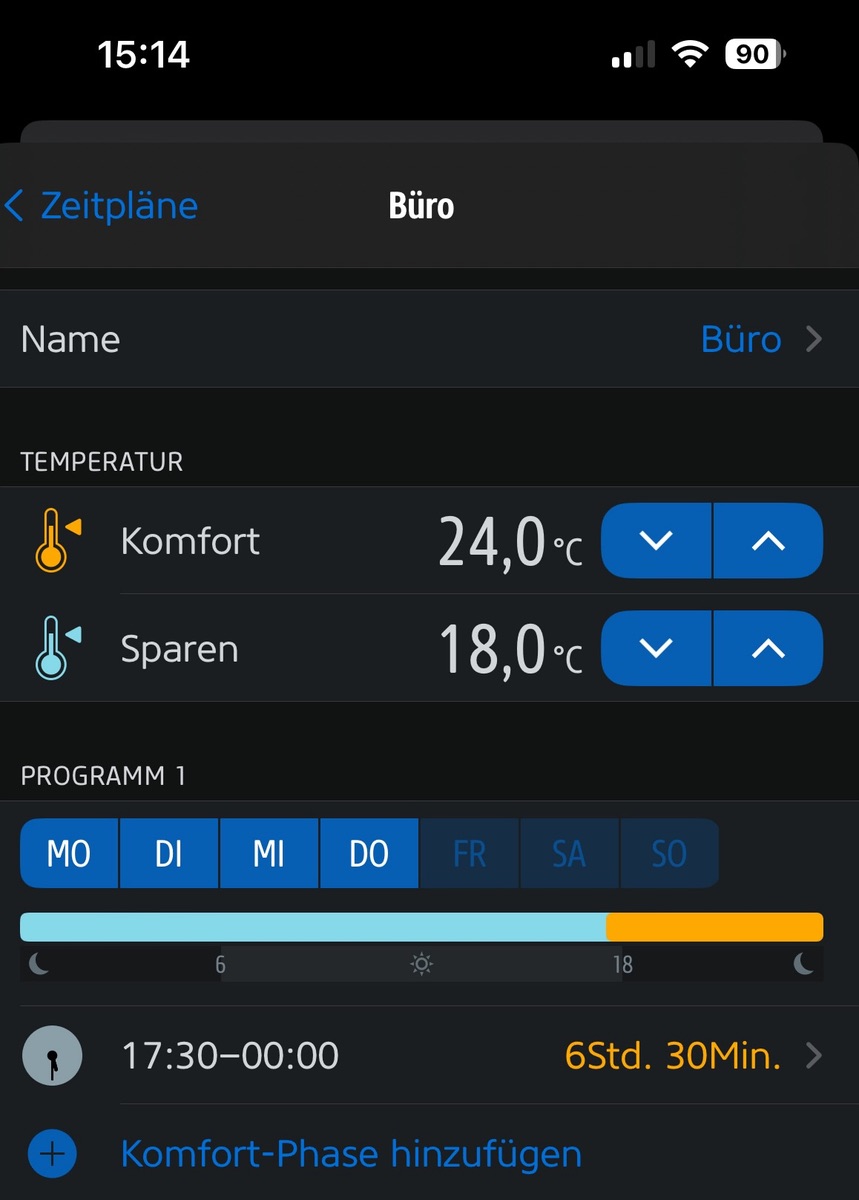Image resolution: width=859 pixels, height=1200 pixels.
Task: Open the Name row showing Büro
Action: point(429,339)
